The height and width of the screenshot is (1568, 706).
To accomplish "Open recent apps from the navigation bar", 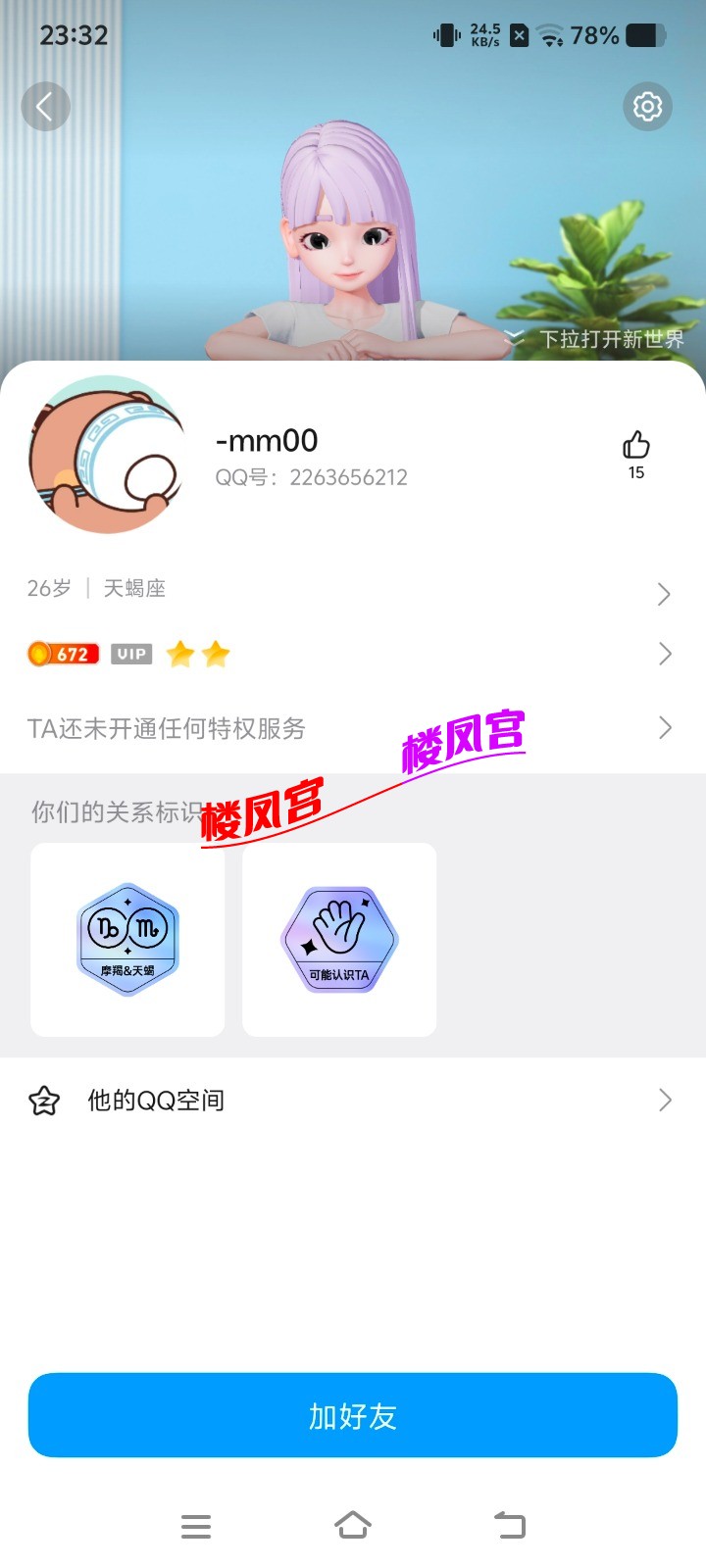I will pos(196,1525).
